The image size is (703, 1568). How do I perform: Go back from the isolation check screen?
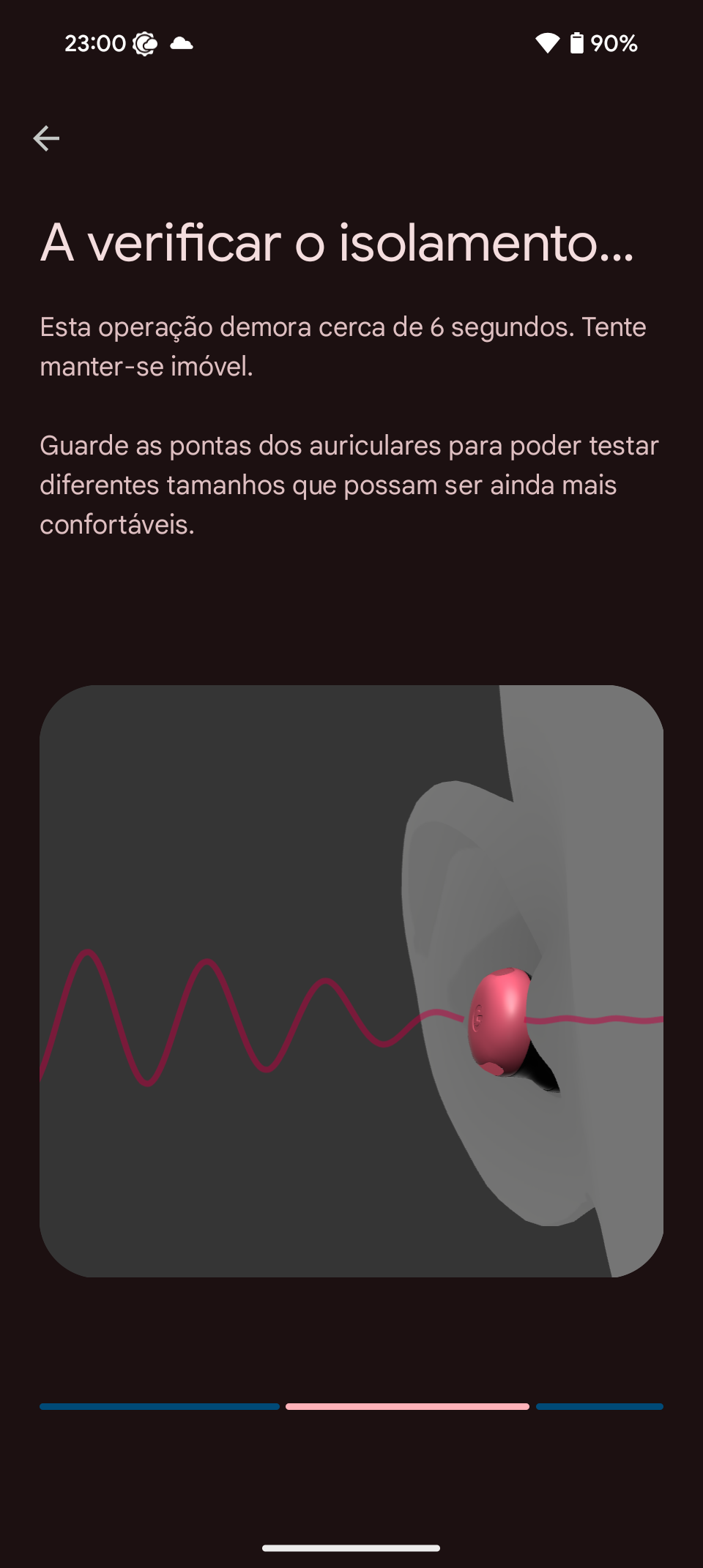[46, 138]
